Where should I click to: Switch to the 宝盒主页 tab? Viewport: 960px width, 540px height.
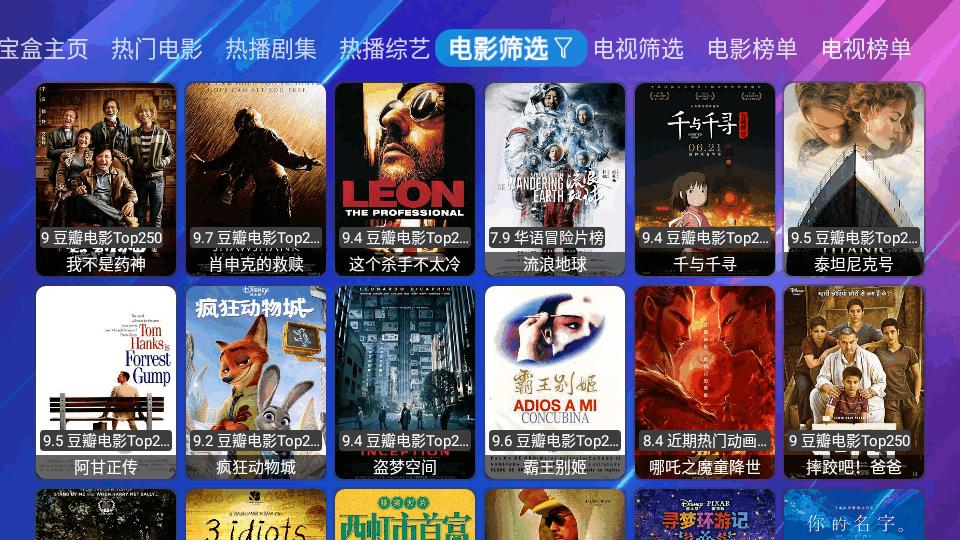pyautogui.click(x=42, y=48)
